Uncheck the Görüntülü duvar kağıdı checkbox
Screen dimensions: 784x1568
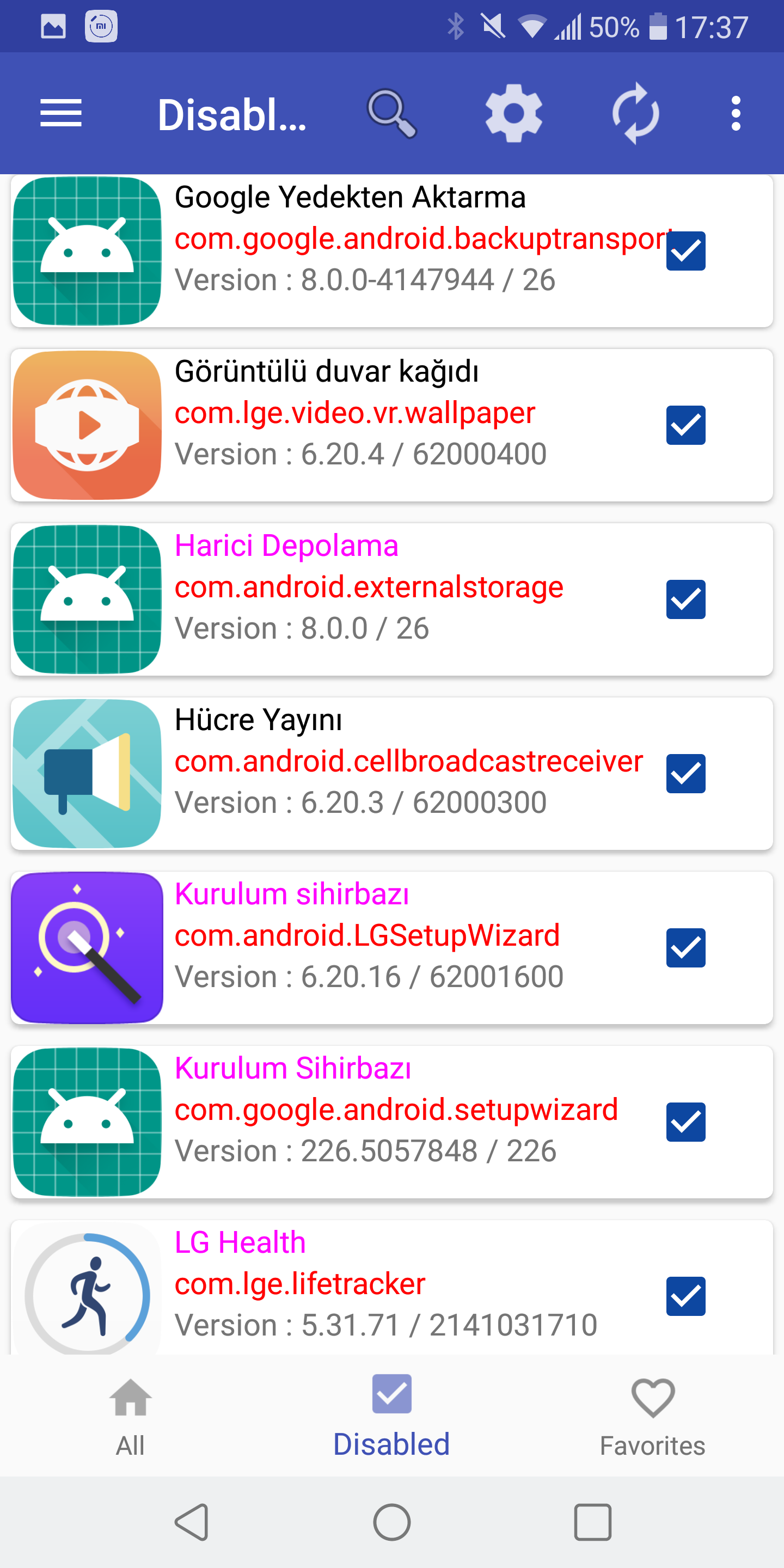click(685, 425)
